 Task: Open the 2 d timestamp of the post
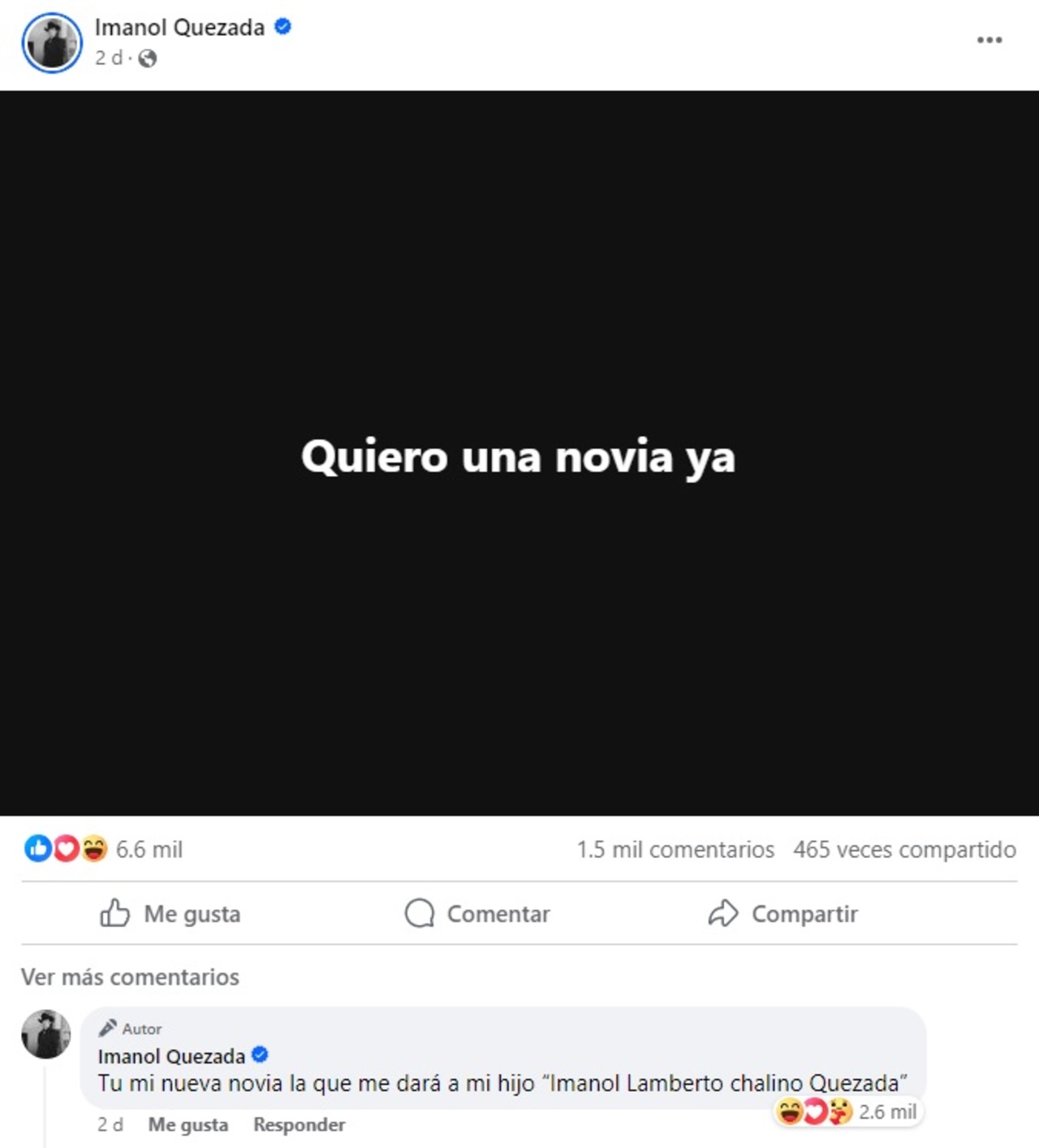tap(109, 58)
